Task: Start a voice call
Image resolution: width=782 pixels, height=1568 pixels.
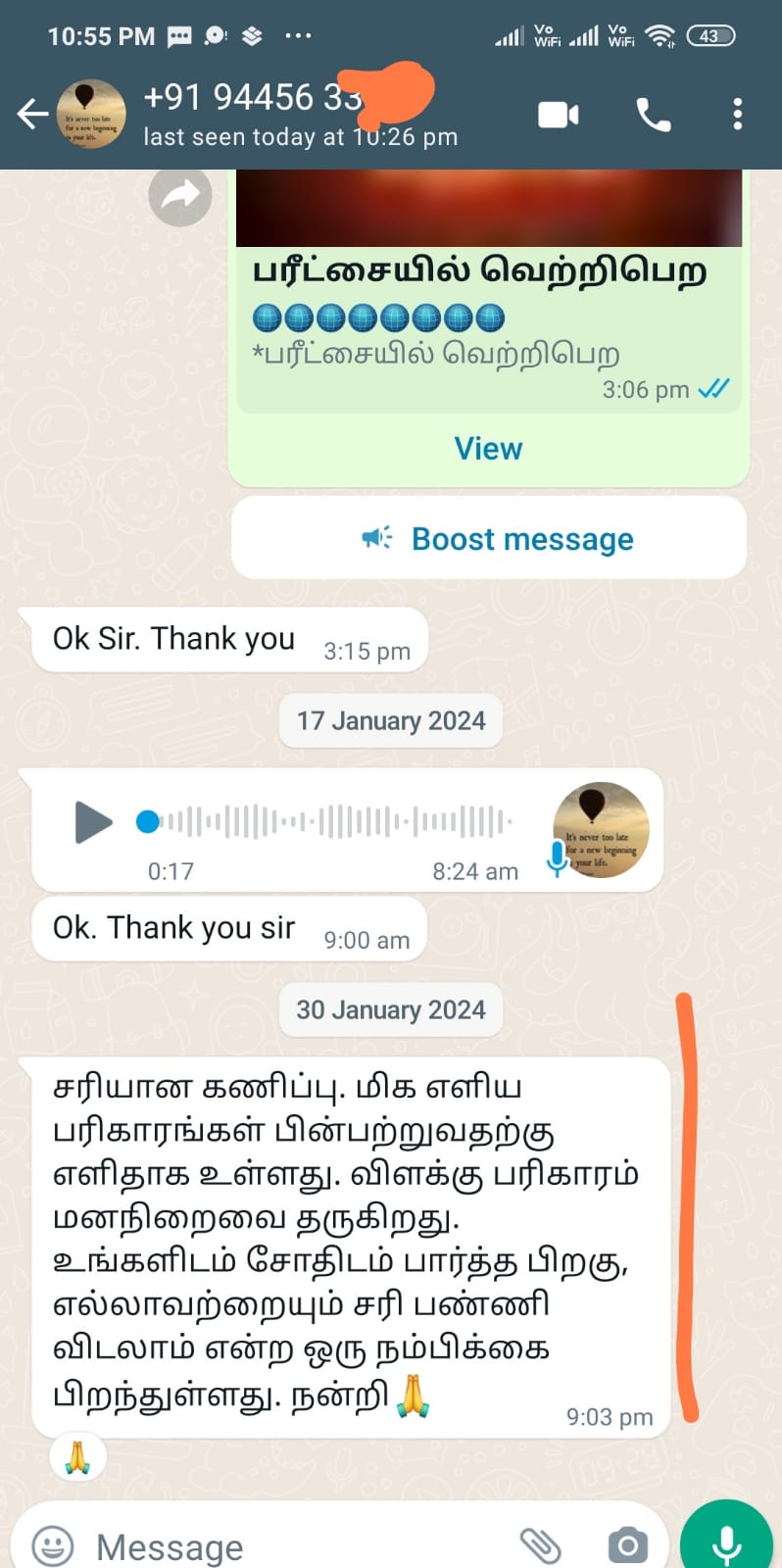Action: [x=653, y=115]
